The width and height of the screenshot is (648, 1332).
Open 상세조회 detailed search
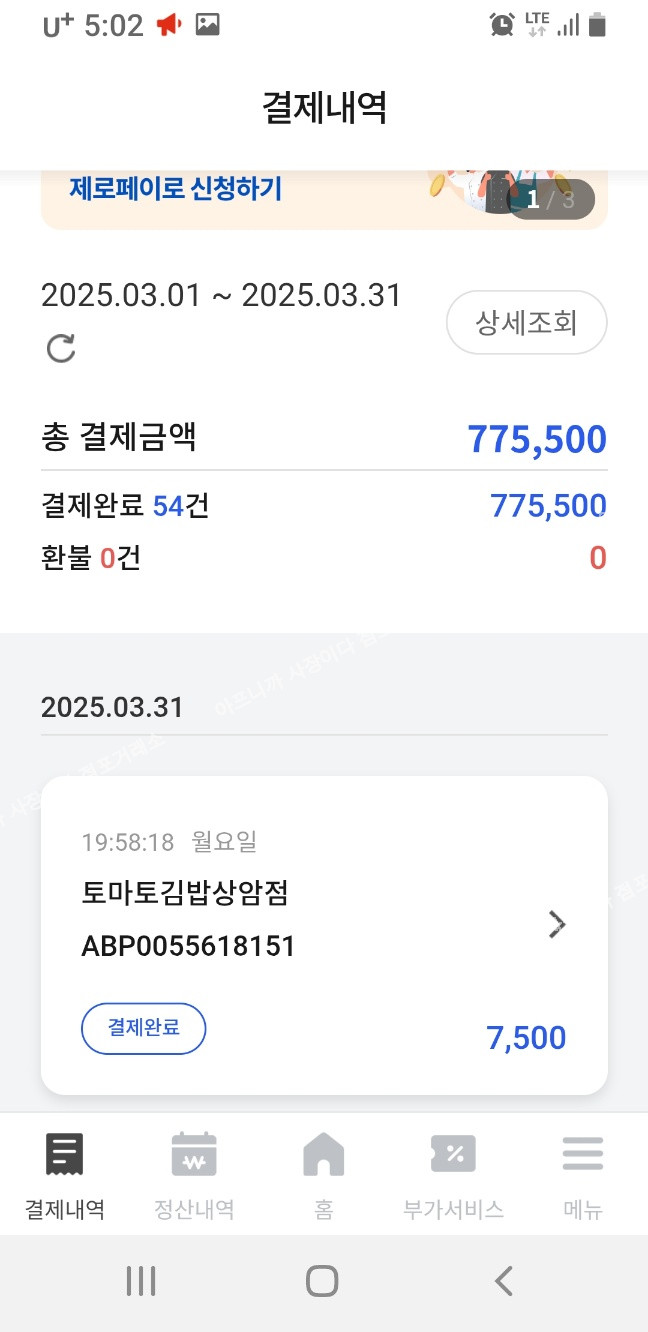526,323
